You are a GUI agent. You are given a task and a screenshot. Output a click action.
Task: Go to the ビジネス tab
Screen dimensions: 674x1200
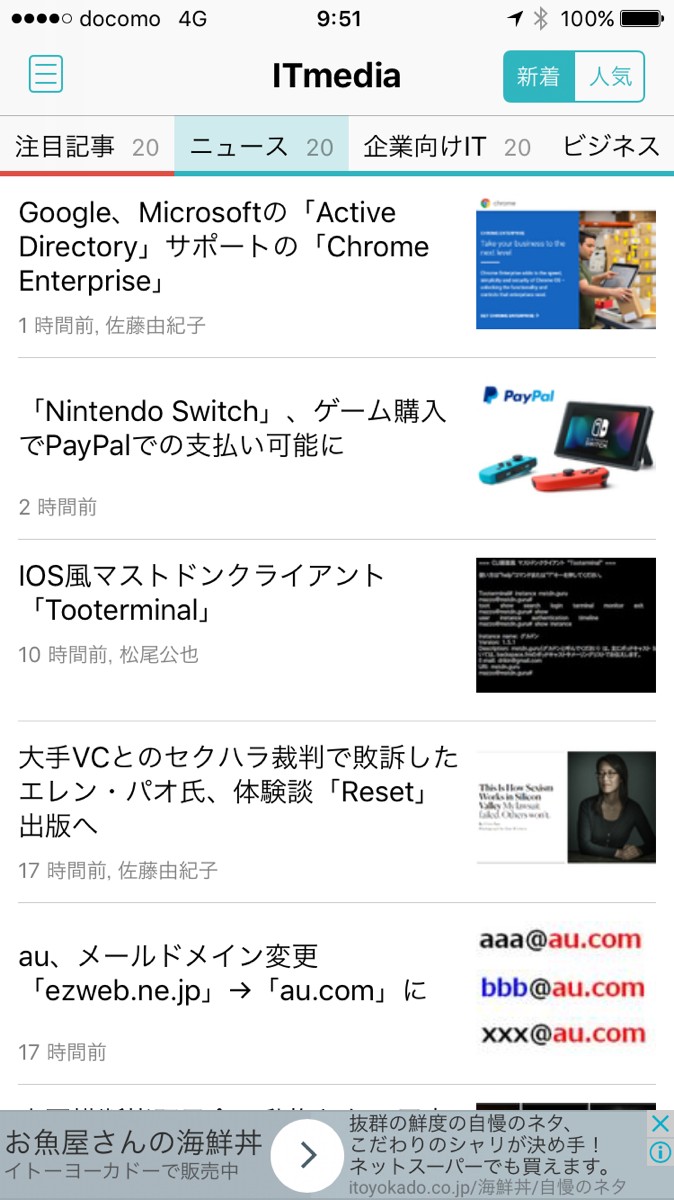(x=611, y=147)
